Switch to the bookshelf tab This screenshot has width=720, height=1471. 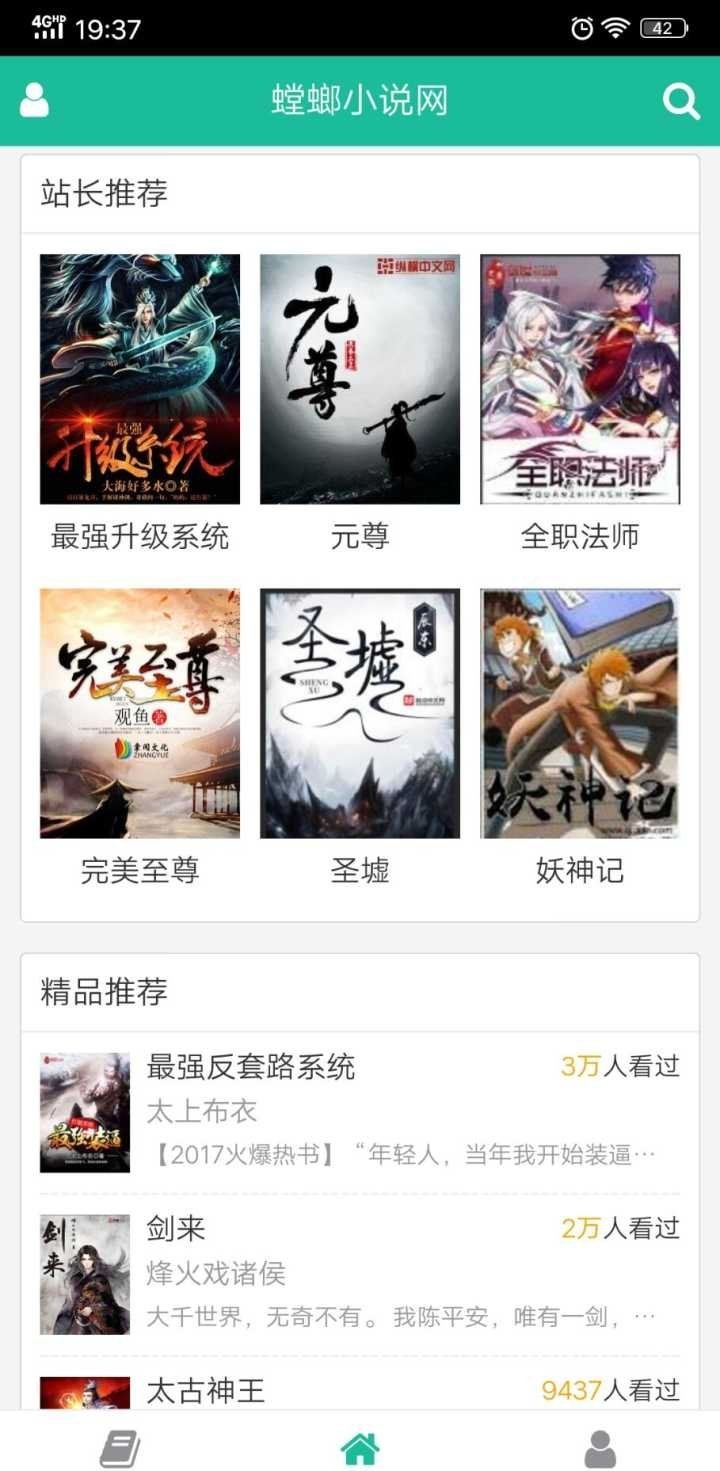(x=119, y=1447)
